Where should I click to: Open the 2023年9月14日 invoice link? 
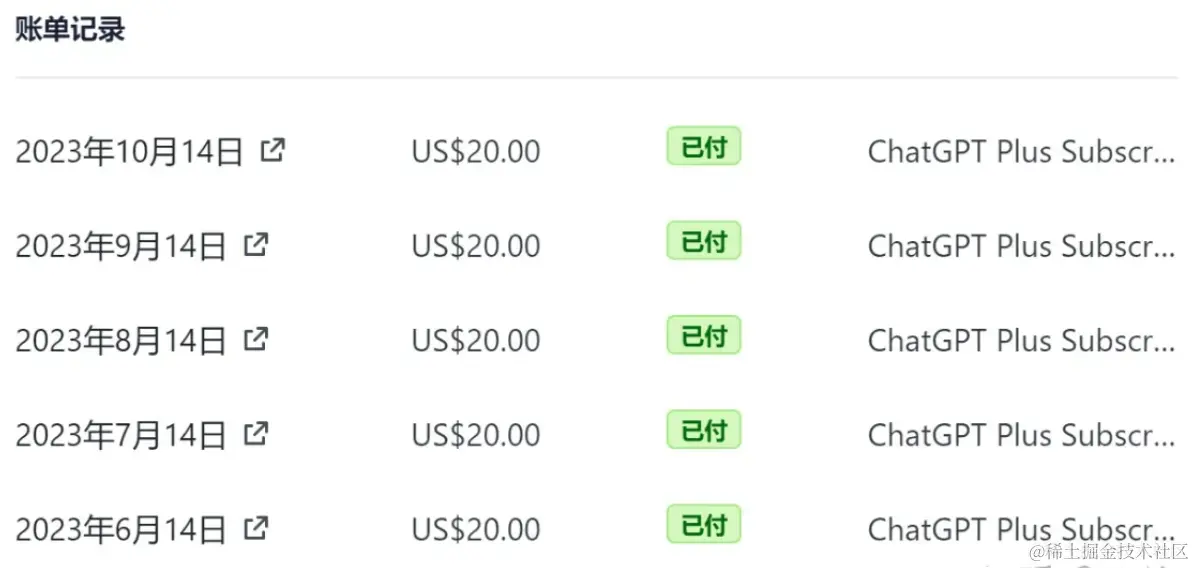256,245
